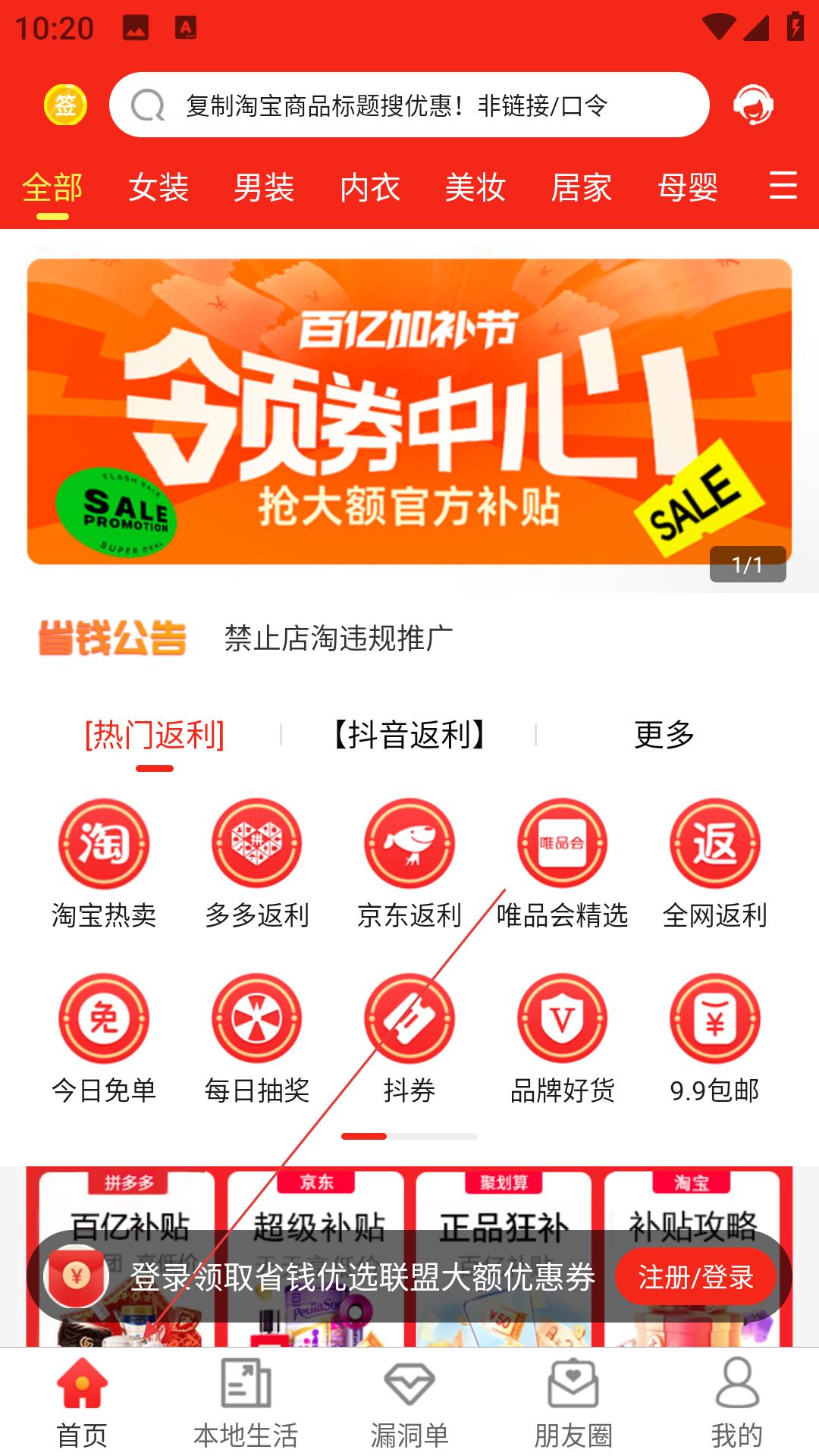Tap the search bar to search deals
The height and width of the screenshot is (1456, 819).
pos(409,105)
